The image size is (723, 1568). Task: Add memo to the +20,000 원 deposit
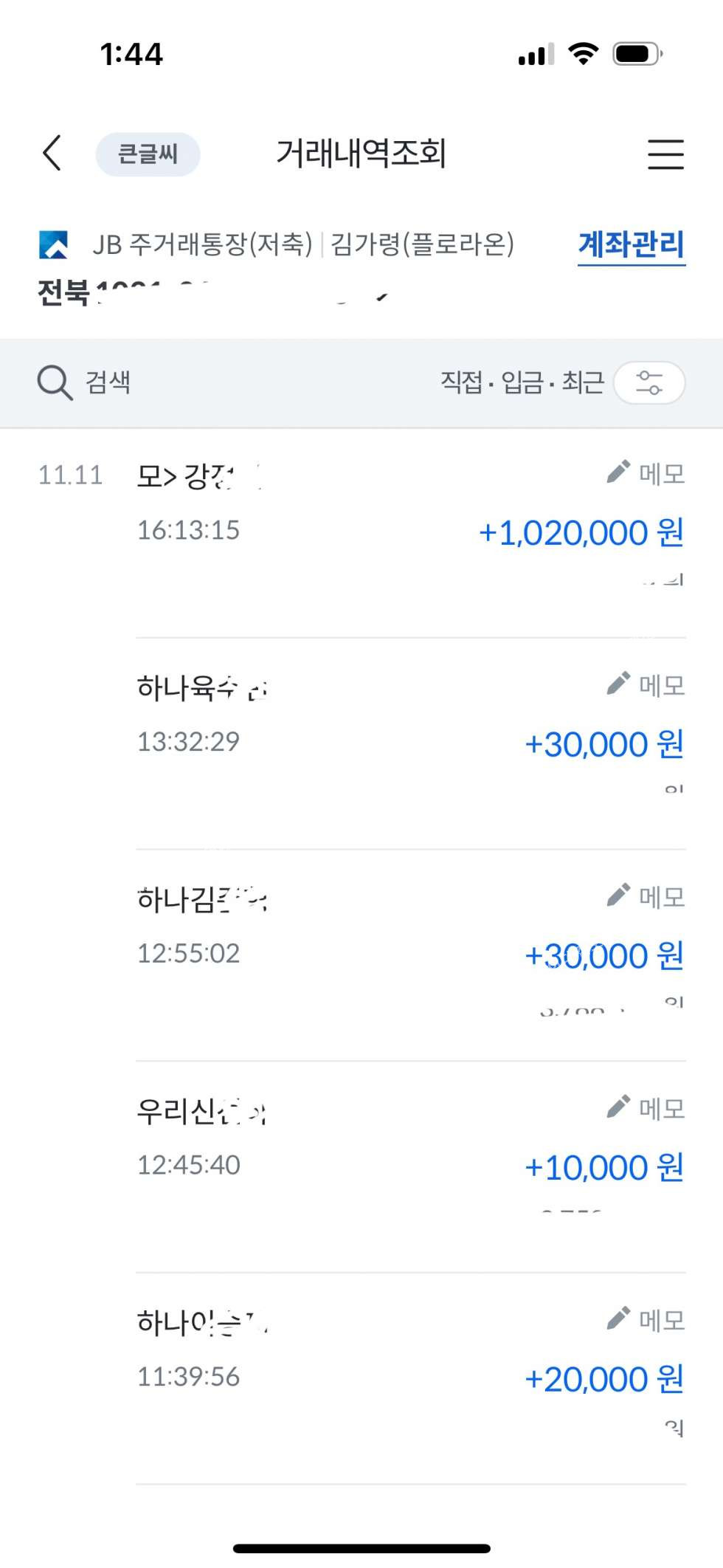[x=646, y=1319]
